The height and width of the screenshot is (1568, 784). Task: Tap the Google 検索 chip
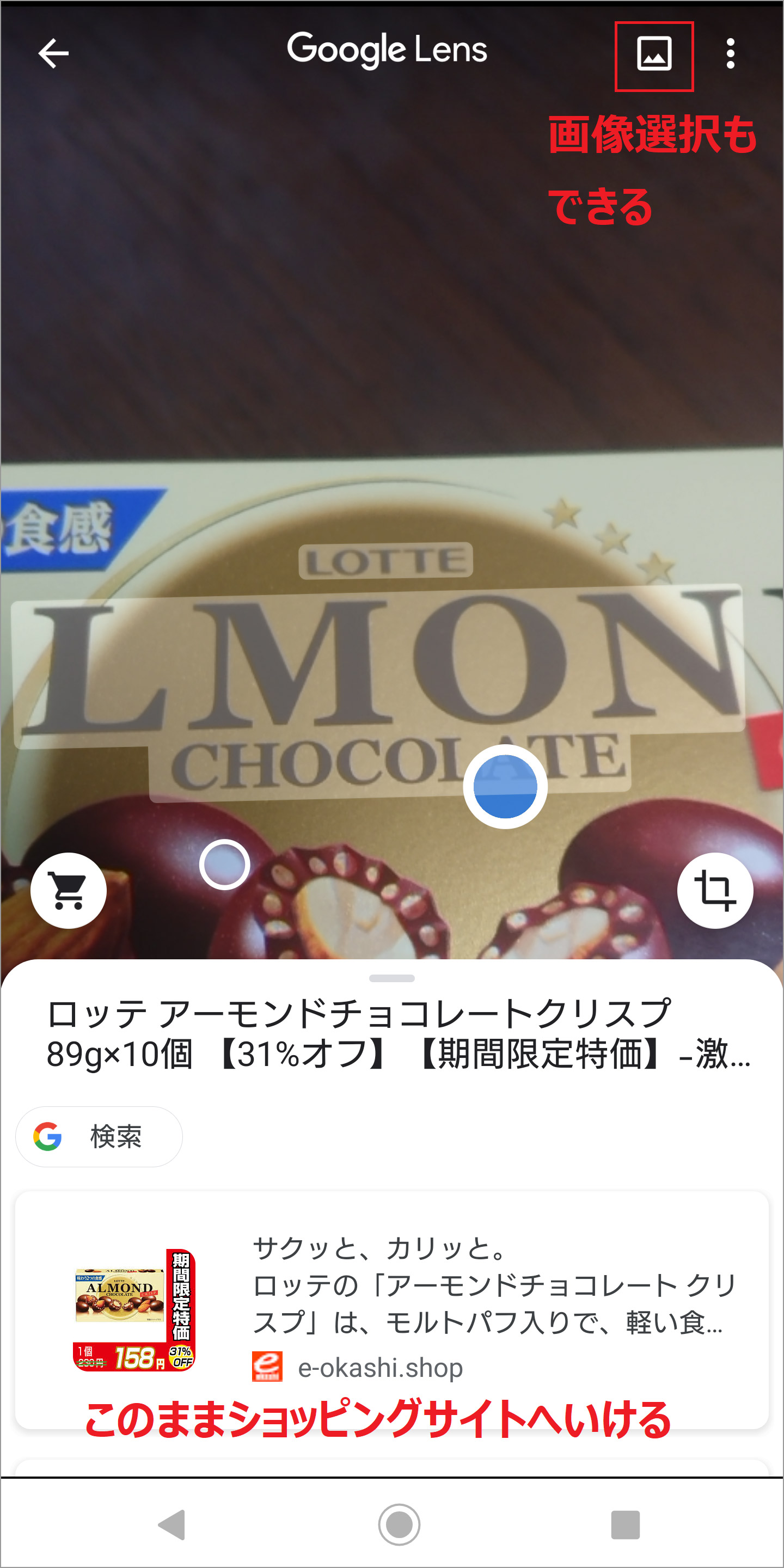coord(99,1136)
